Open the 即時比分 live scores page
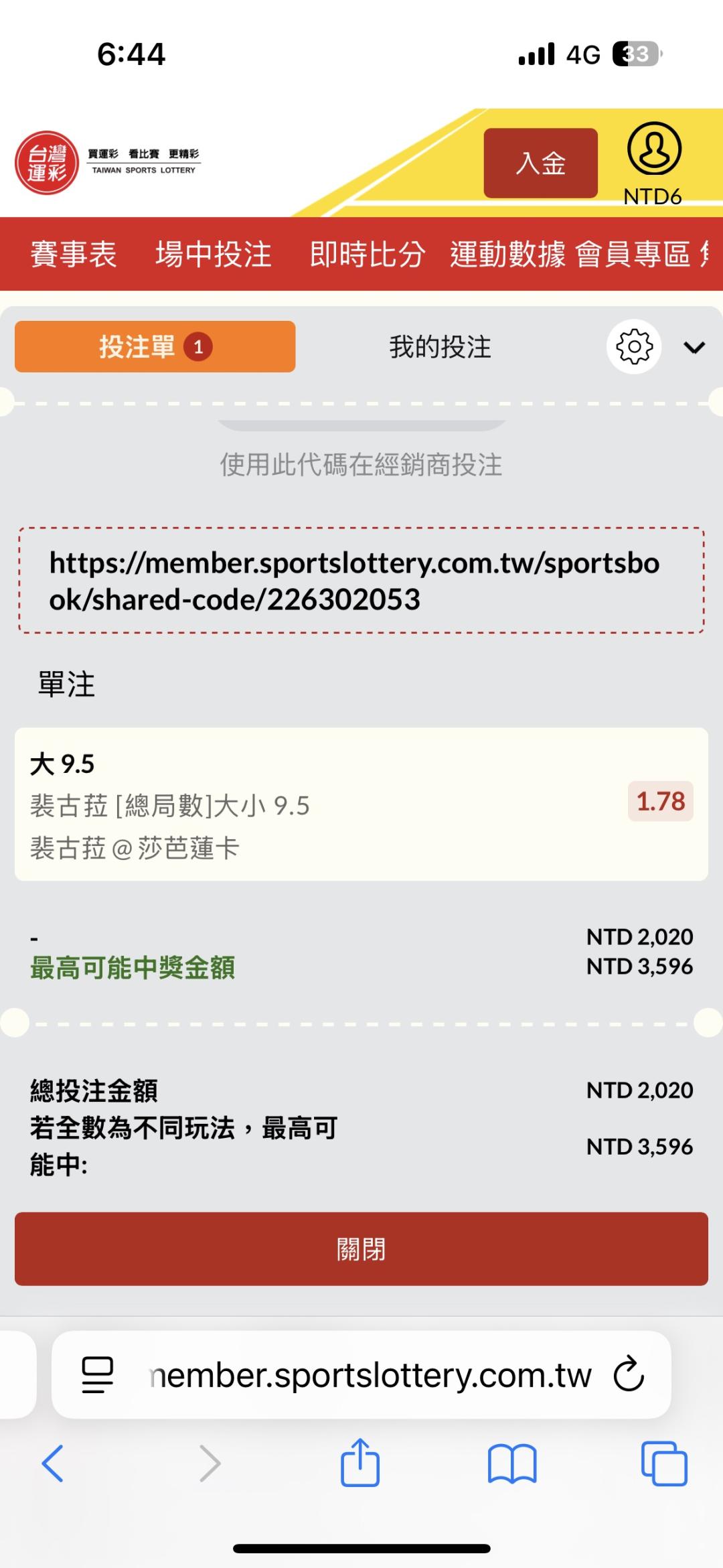Screen dimensions: 723x1568 click(x=367, y=255)
